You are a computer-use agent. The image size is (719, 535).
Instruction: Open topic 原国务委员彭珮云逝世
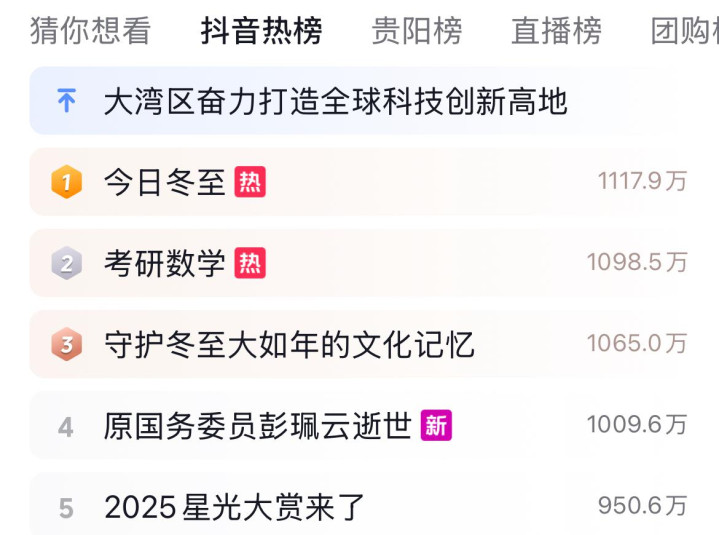point(258,426)
